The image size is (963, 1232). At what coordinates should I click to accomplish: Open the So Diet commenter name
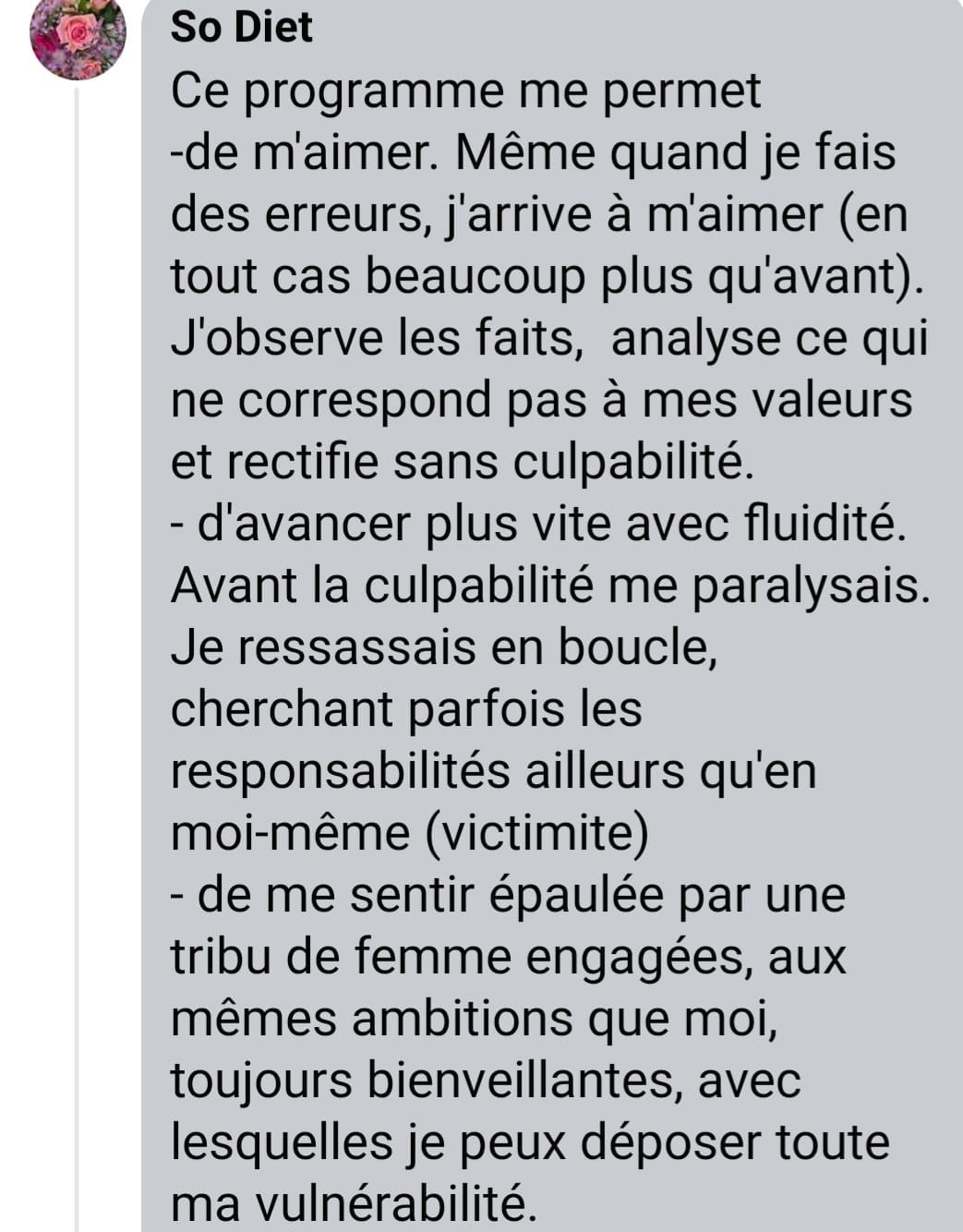click(x=242, y=28)
